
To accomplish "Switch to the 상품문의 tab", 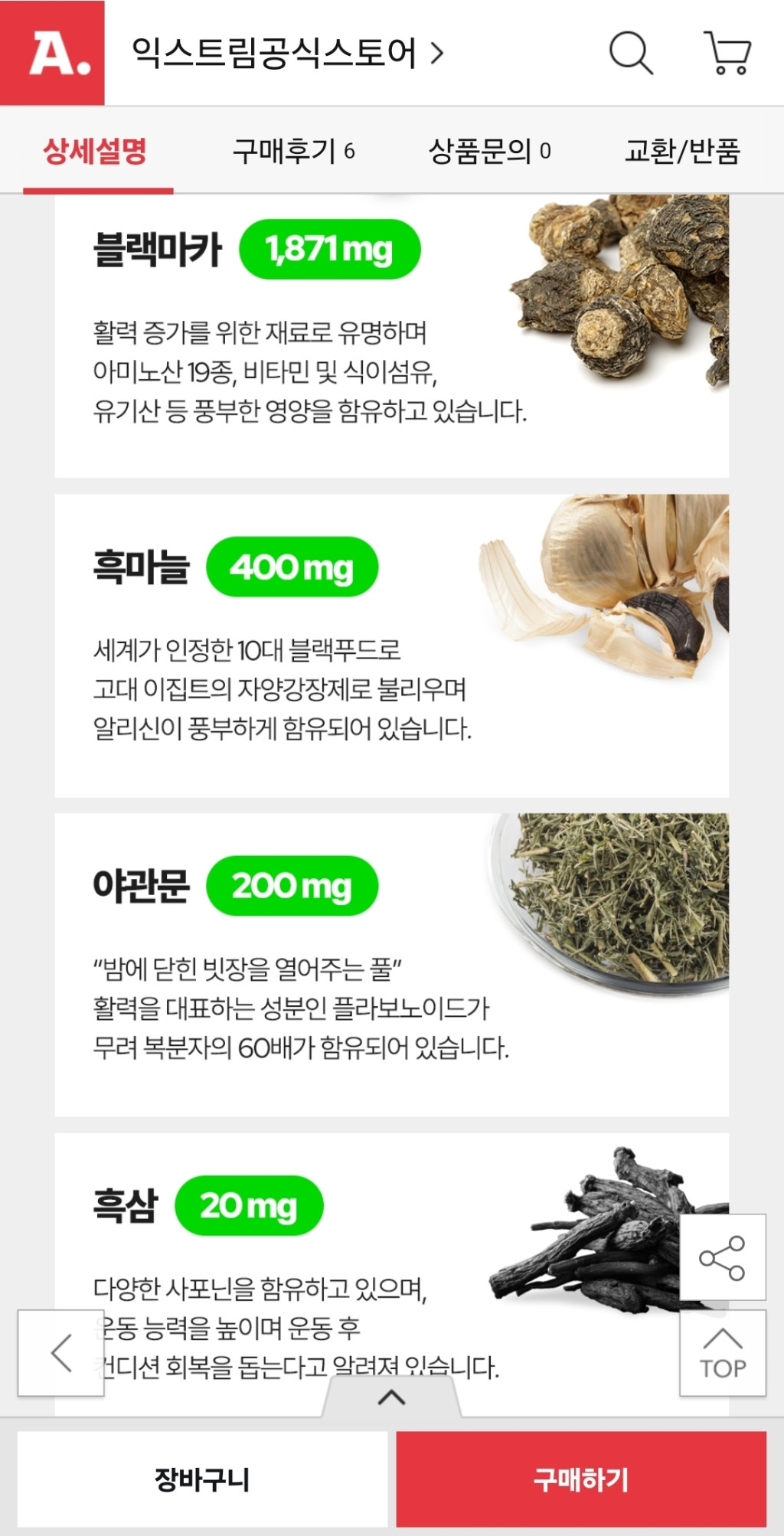I will 489,151.
